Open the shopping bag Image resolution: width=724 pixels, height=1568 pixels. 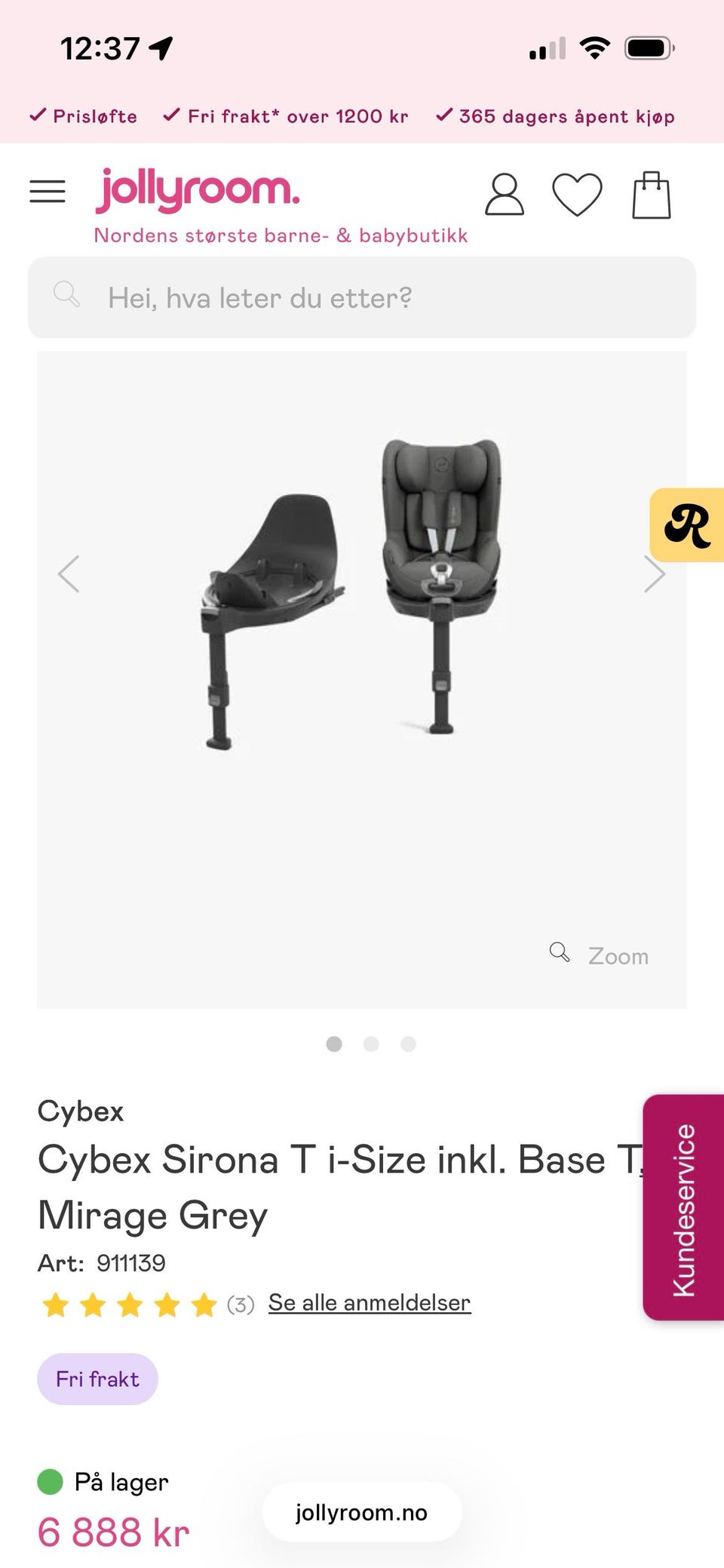651,195
